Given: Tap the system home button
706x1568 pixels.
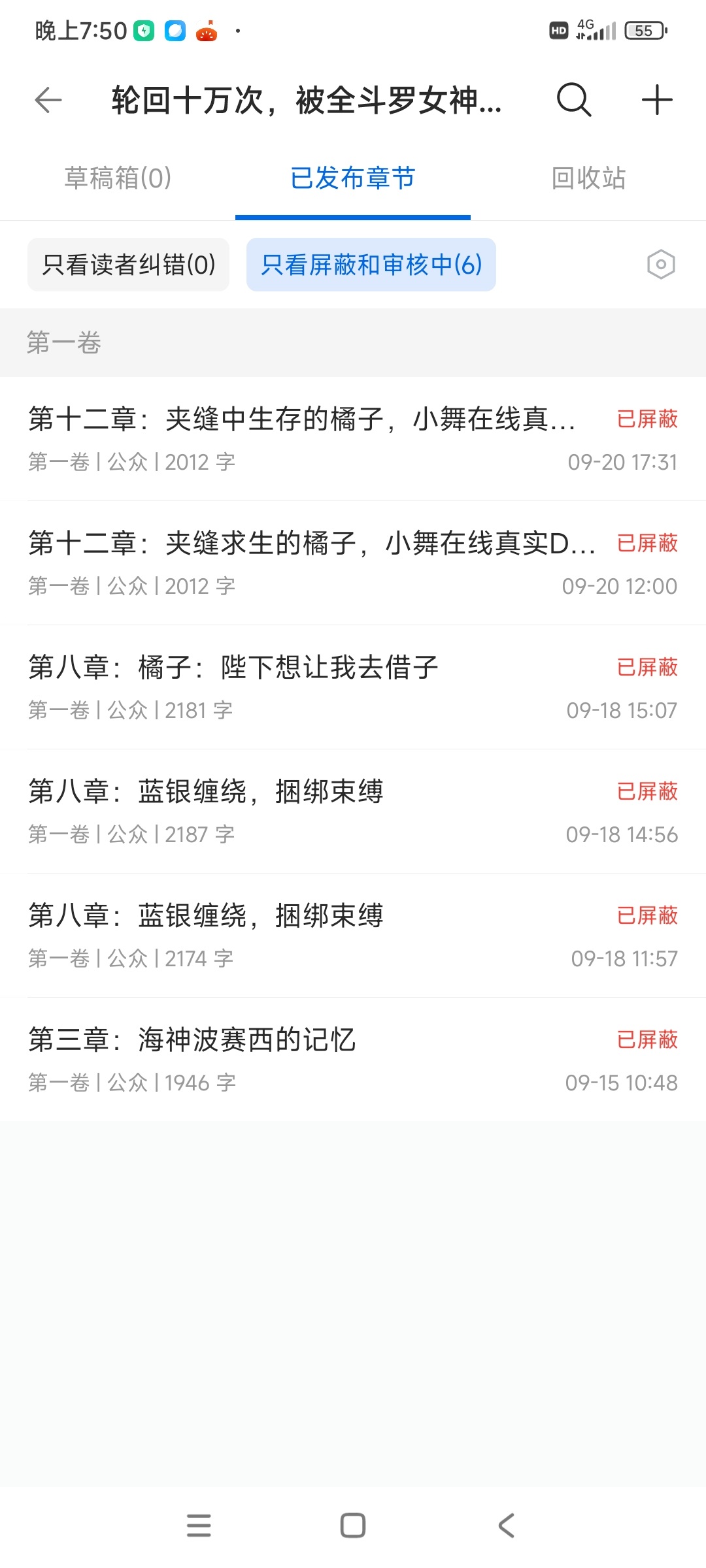Looking at the screenshot, I should click(353, 1526).
